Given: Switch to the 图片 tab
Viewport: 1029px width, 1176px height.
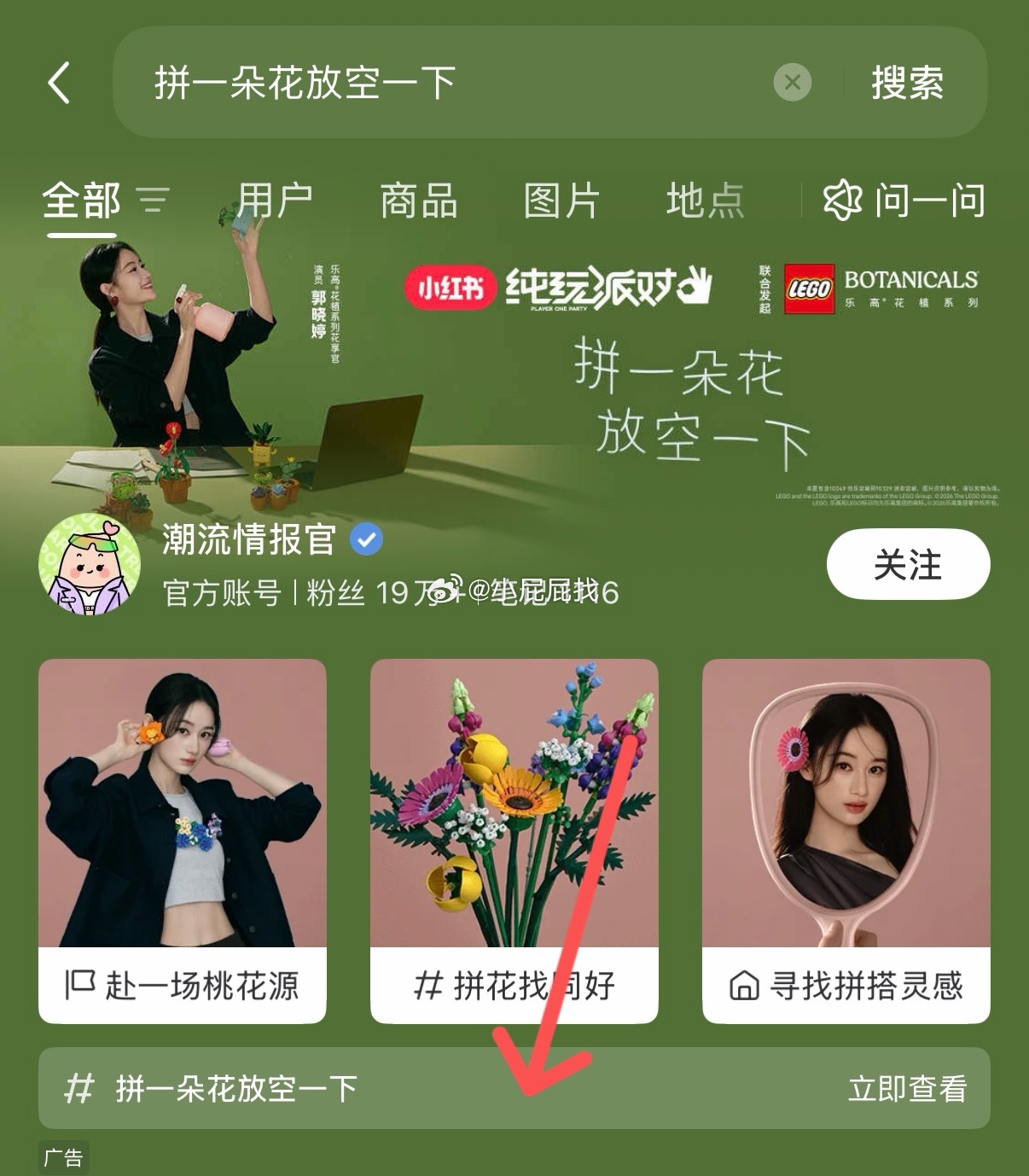Looking at the screenshot, I should coord(561,201).
